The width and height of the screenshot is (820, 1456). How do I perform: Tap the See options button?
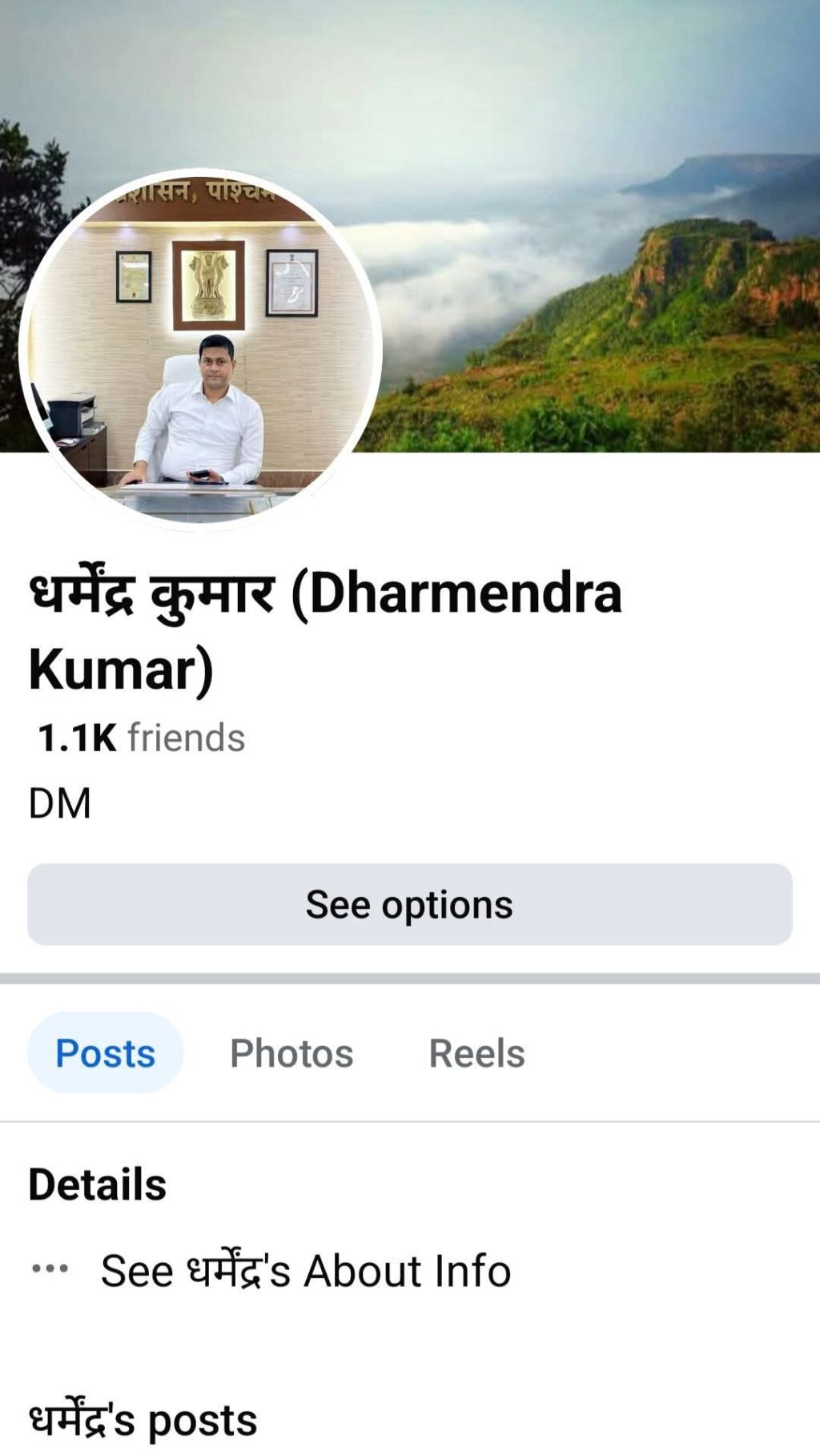click(x=409, y=904)
